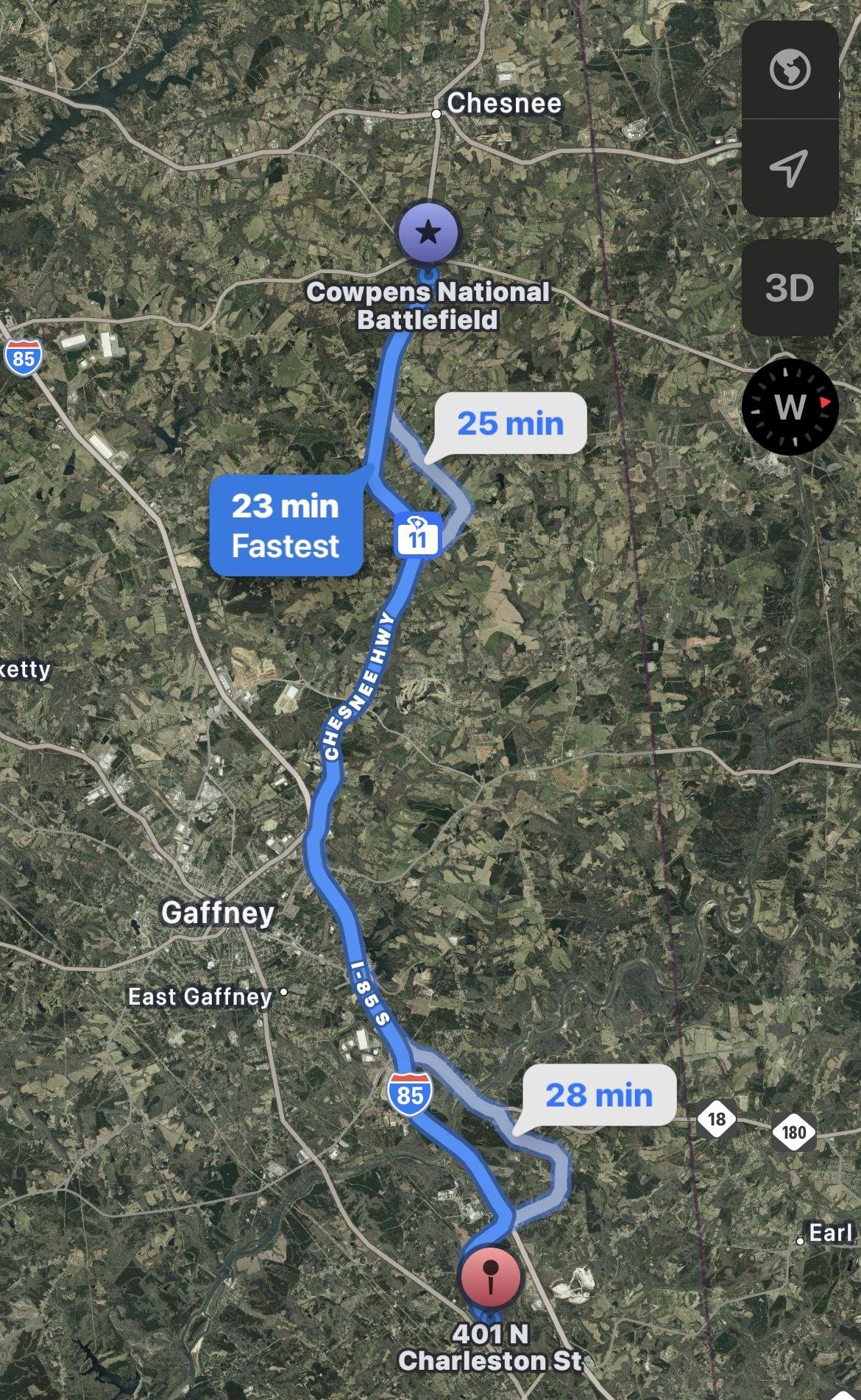
Task: Center map on current location arrow
Action: [790, 168]
